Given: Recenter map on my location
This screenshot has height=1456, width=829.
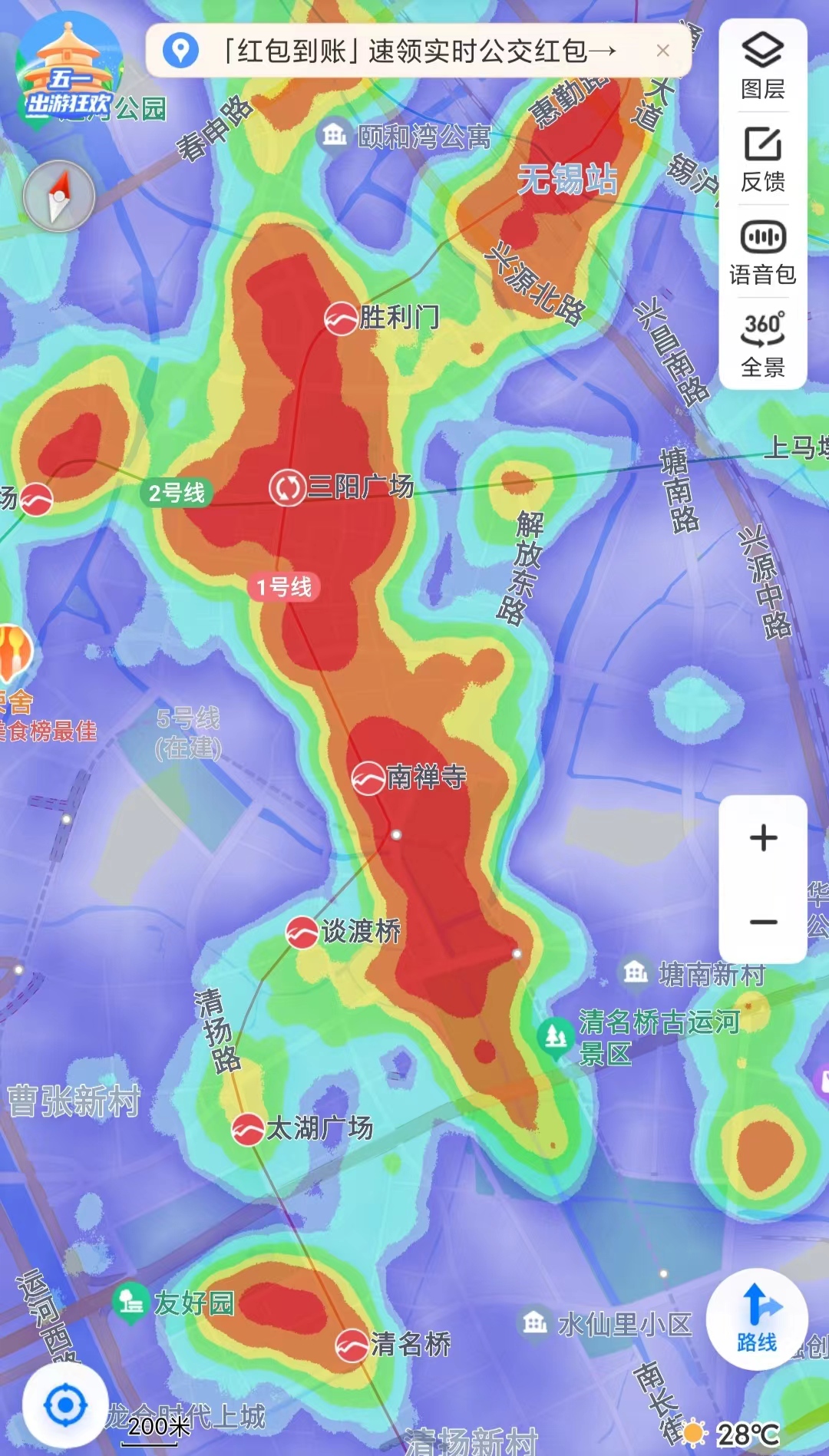Looking at the screenshot, I should click(65, 1406).
